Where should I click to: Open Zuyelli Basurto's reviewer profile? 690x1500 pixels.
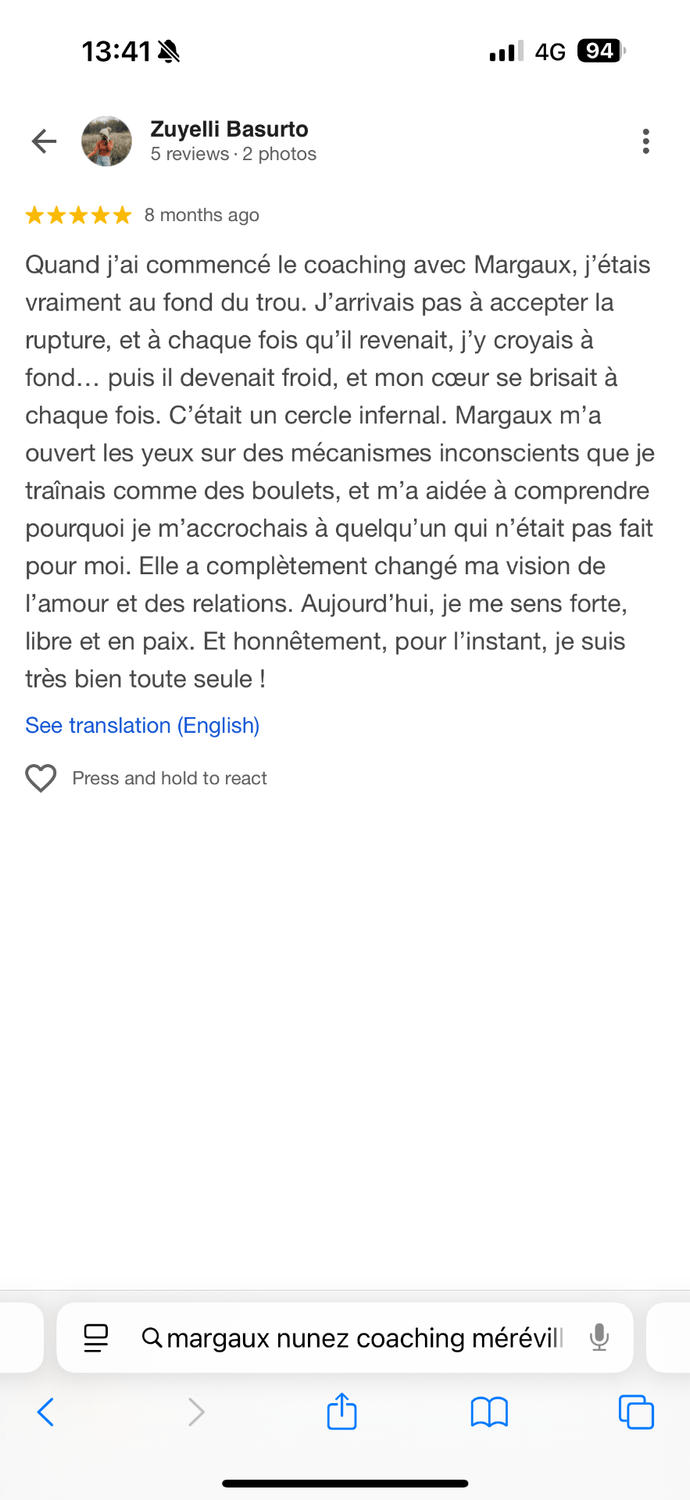tap(229, 129)
